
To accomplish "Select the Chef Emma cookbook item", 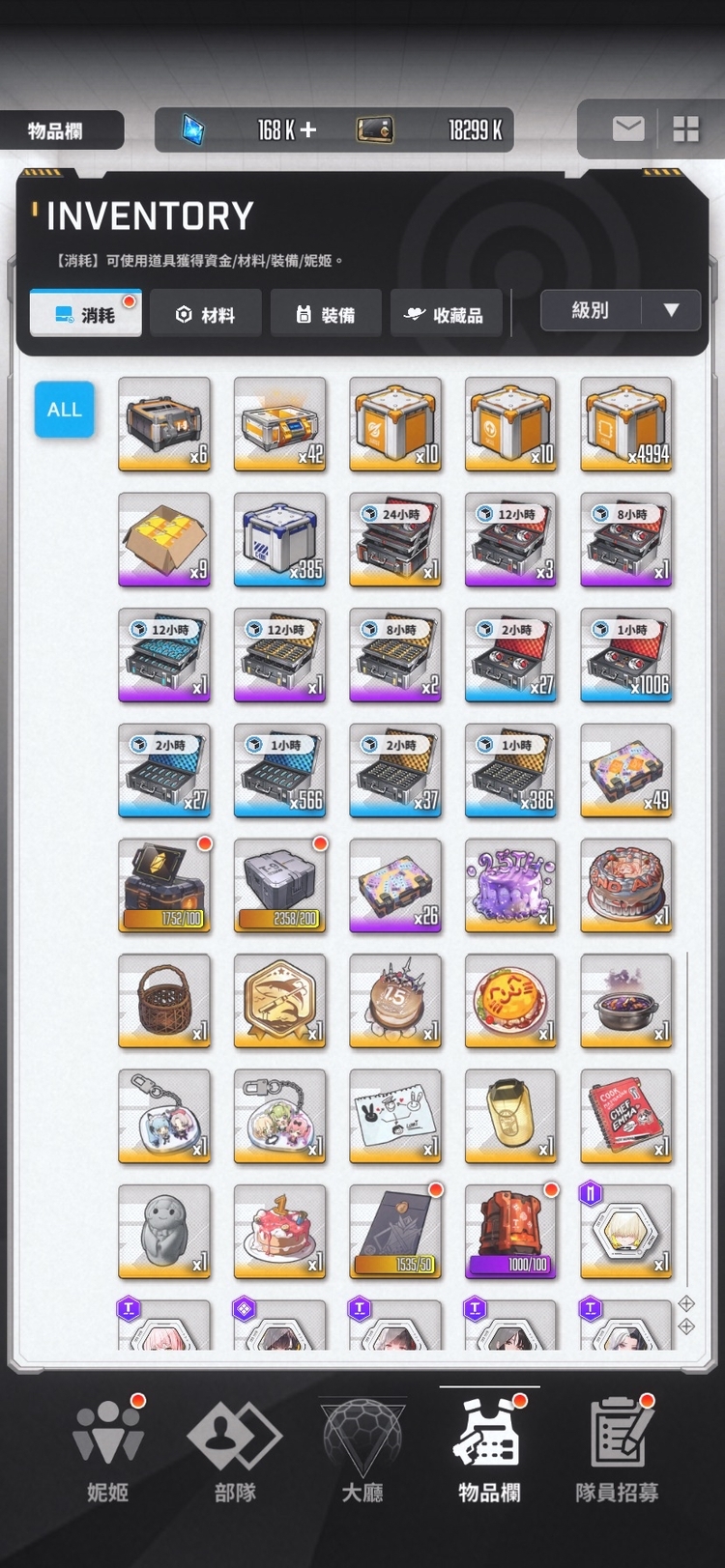I will click(x=625, y=1116).
